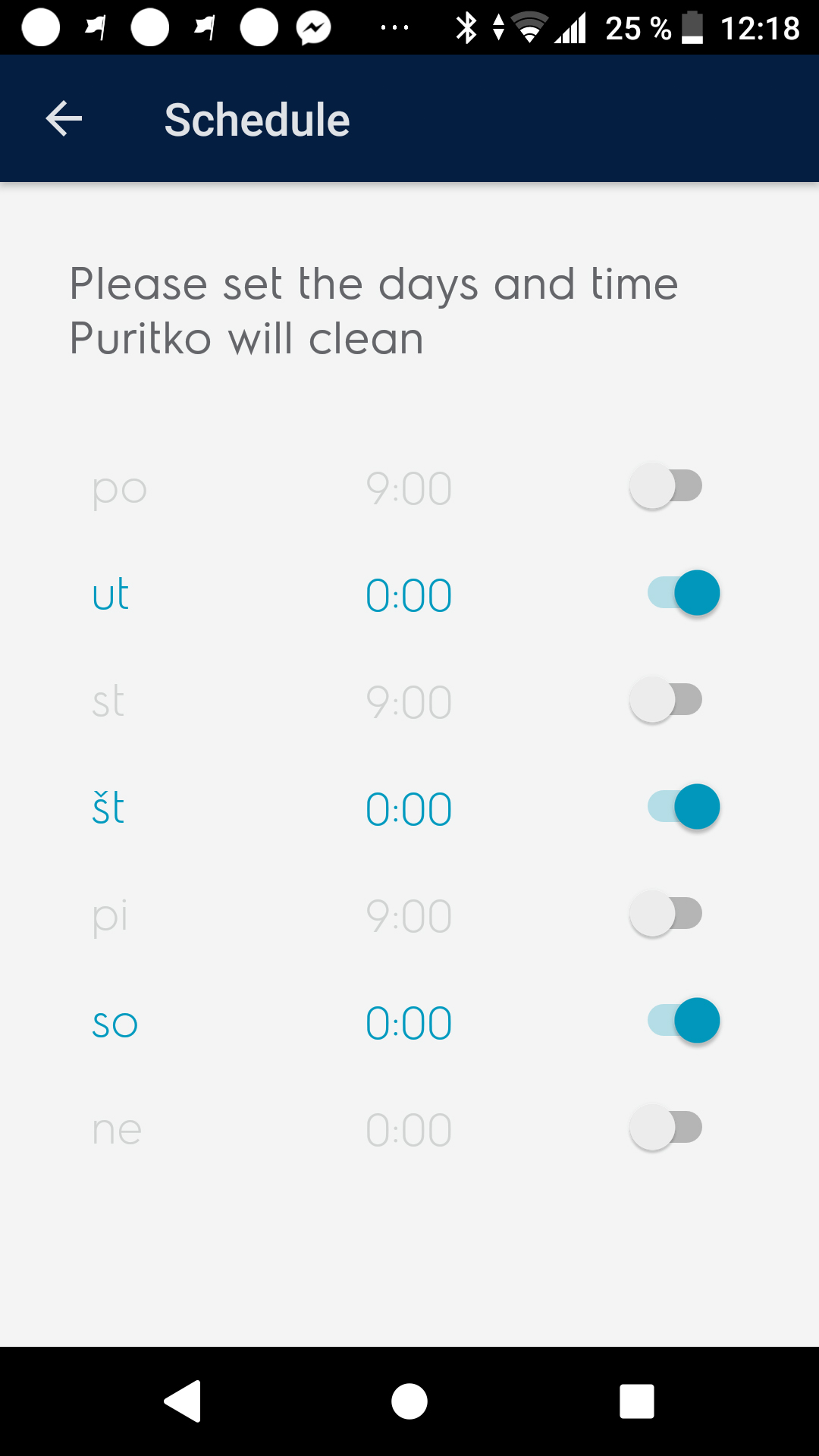
Task: Change the ut cleaning time 0:00
Action: (x=409, y=595)
